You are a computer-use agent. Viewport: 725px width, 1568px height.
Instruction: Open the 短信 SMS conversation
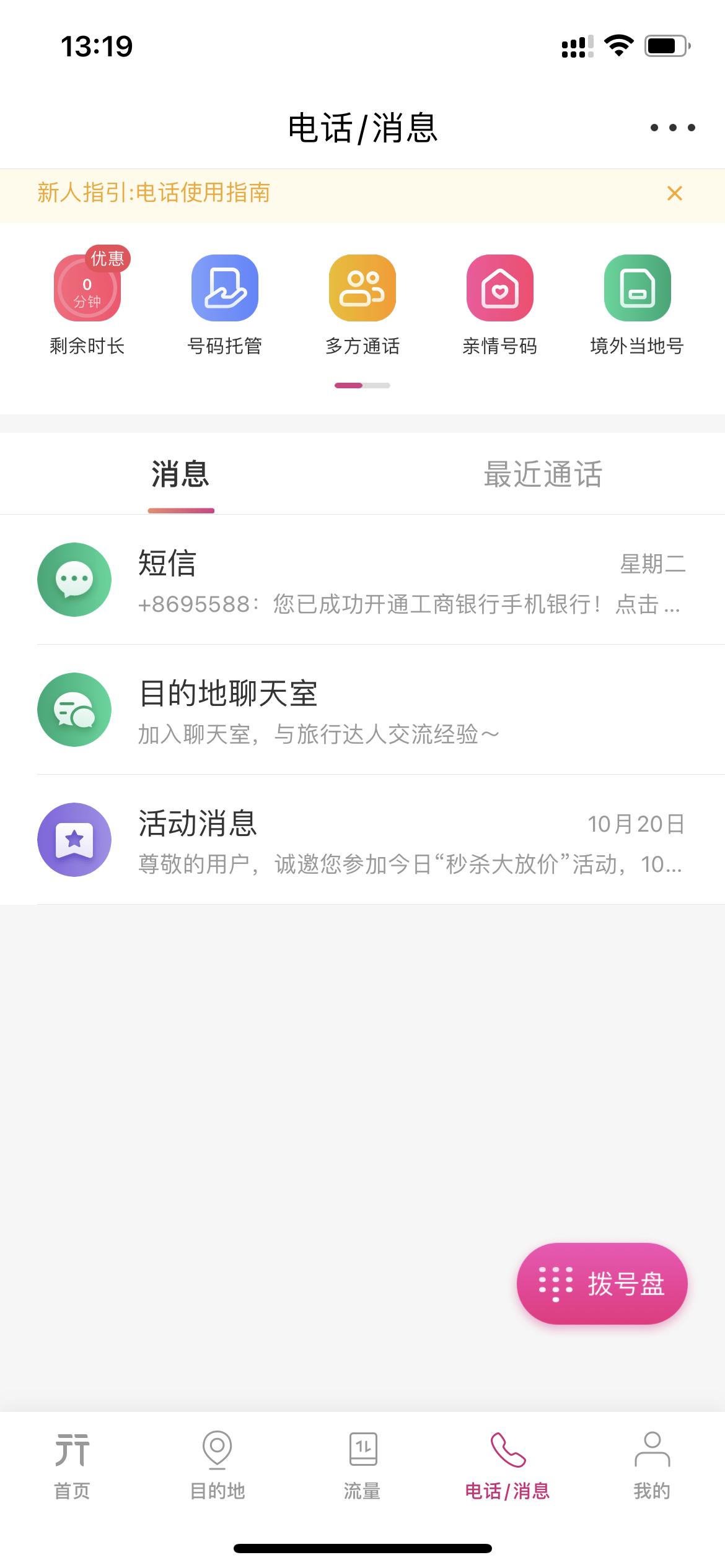click(x=362, y=579)
